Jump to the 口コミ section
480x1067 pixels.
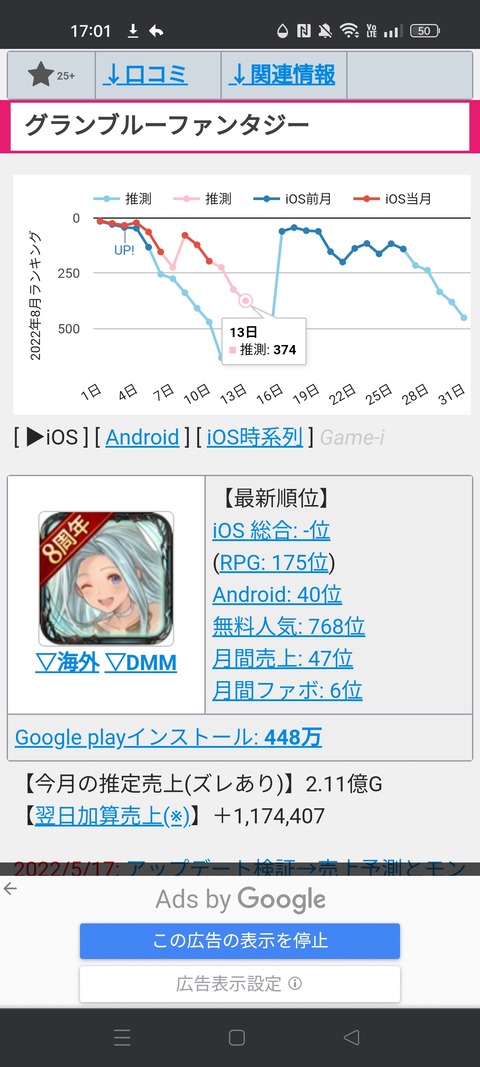(145, 75)
